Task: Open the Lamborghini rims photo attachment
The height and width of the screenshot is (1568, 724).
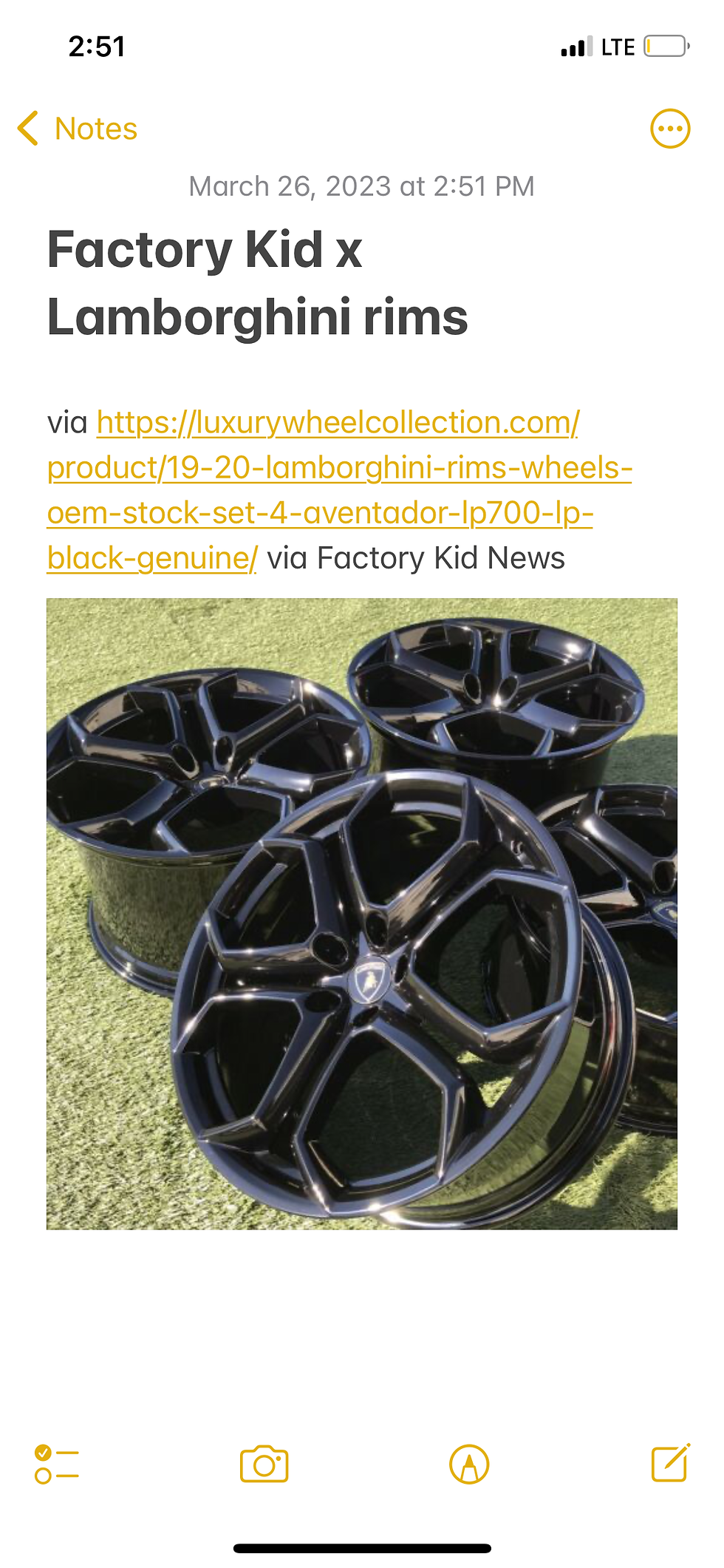Action: 361,914
